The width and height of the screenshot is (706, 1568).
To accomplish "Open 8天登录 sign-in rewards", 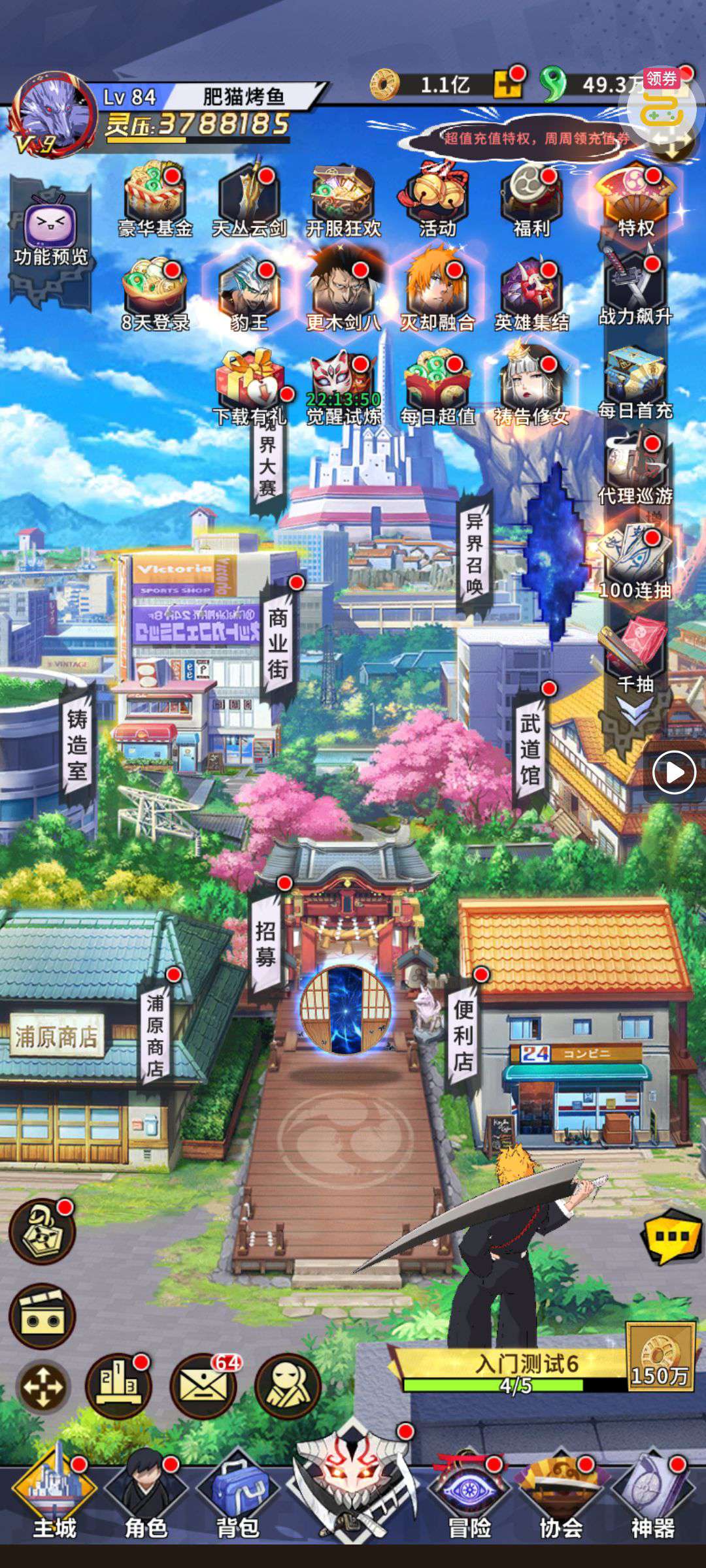I will click(x=155, y=294).
